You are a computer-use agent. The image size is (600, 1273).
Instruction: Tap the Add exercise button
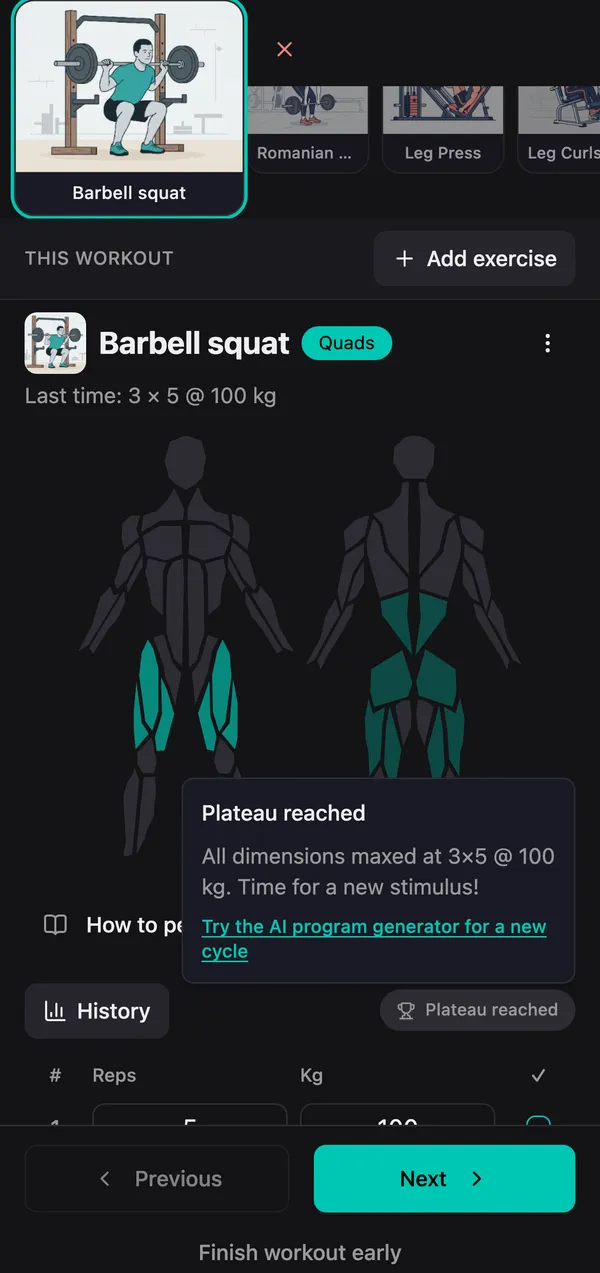tap(474, 259)
